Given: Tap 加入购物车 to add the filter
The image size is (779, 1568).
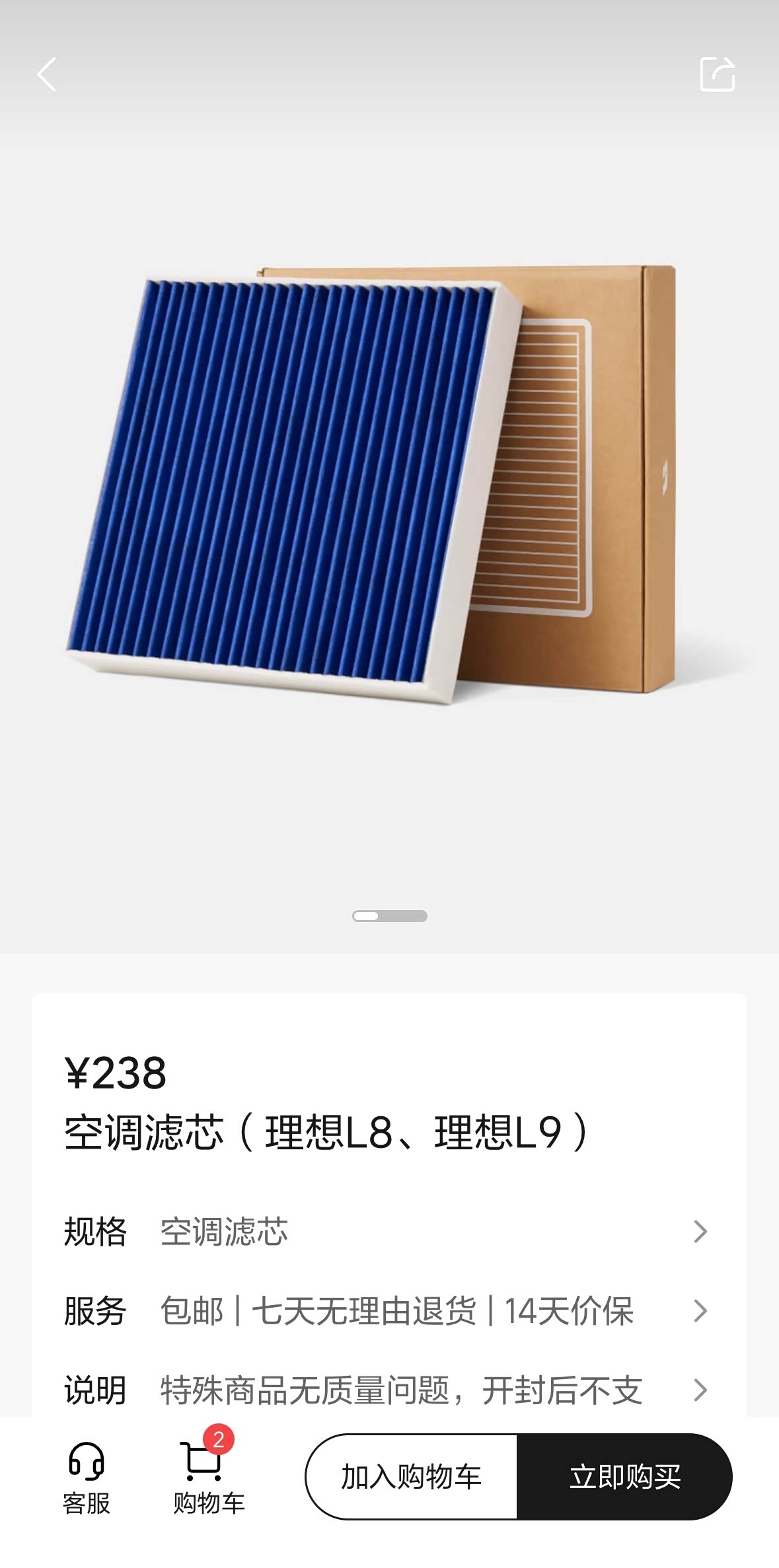Looking at the screenshot, I should pos(411,1477).
